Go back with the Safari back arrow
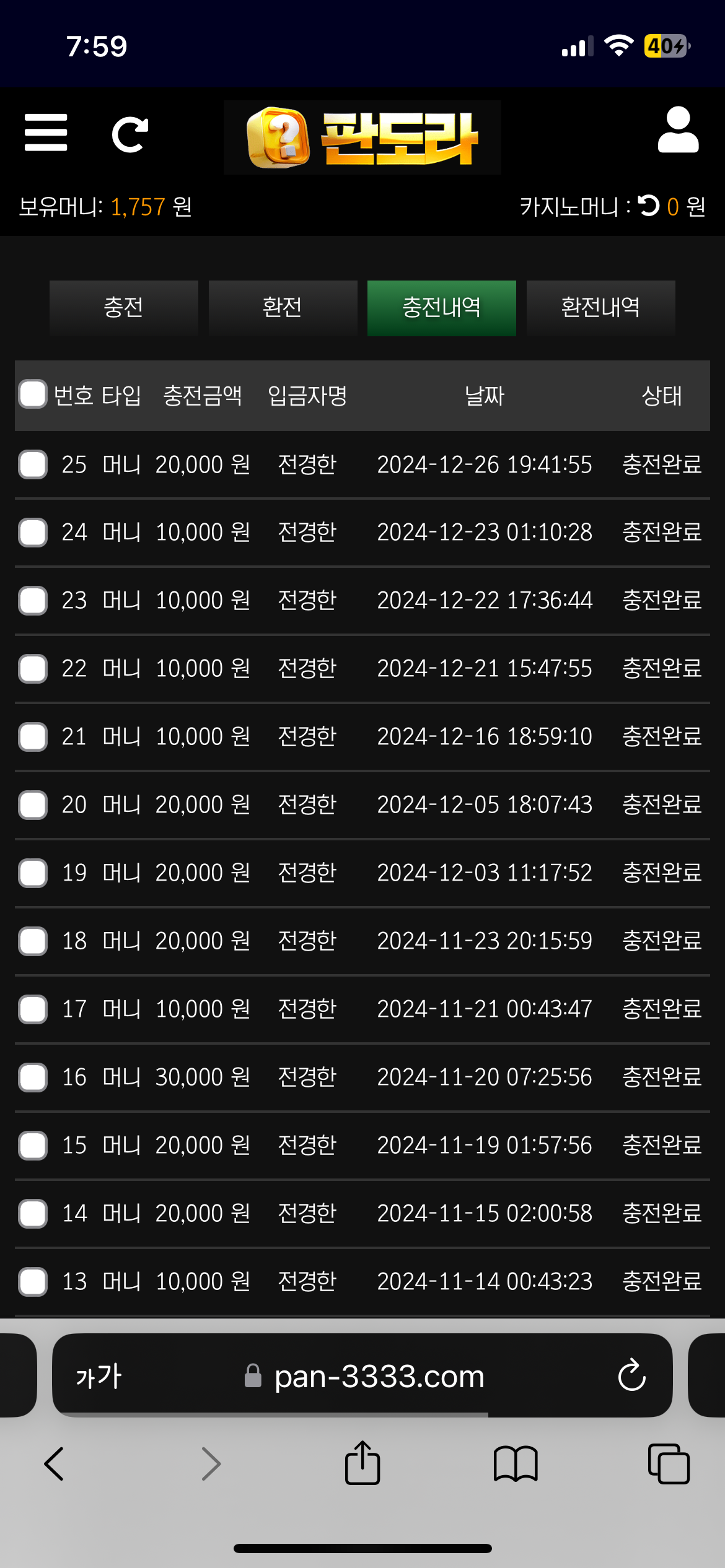This screenshot has height=1568, width=725. tap(55, 1464)
